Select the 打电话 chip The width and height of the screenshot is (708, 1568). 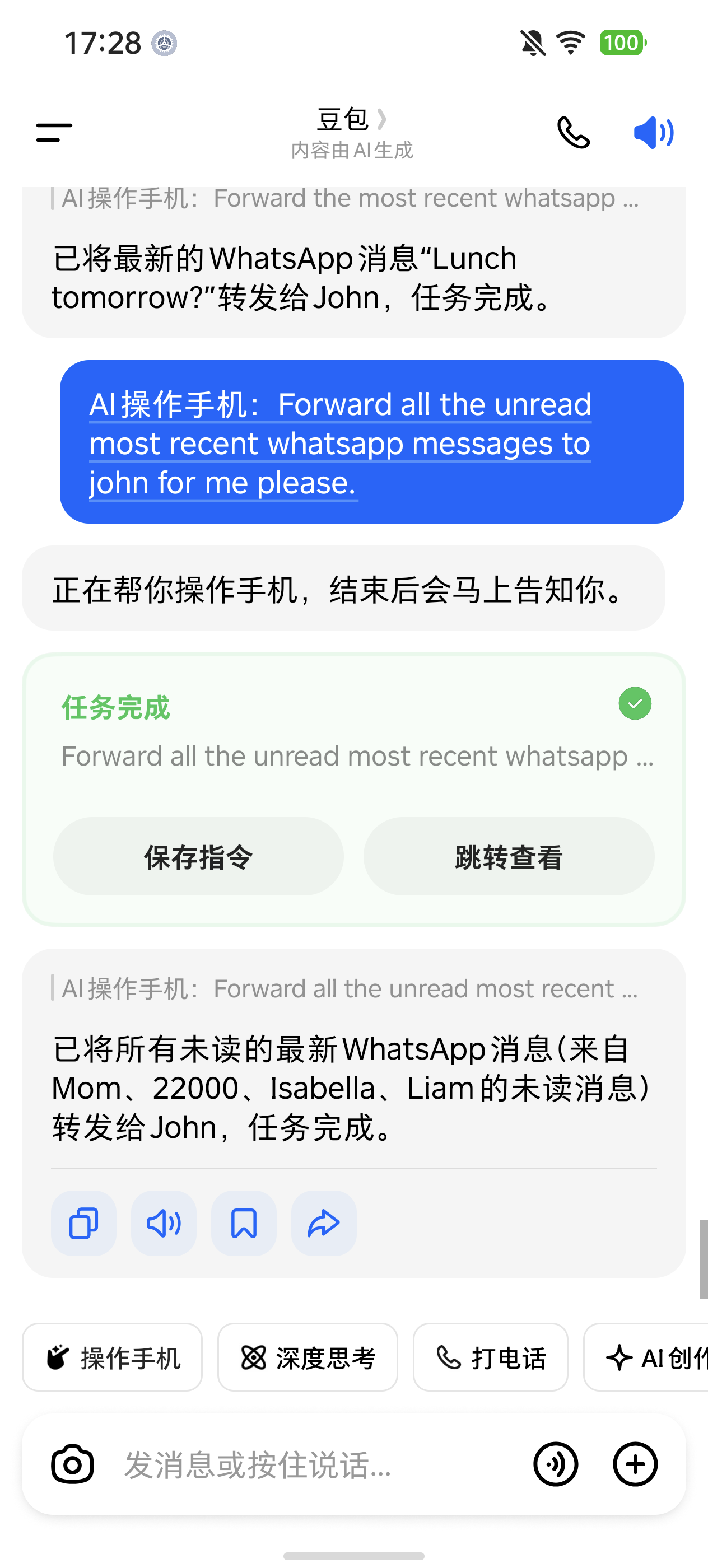coord(490,1357)
